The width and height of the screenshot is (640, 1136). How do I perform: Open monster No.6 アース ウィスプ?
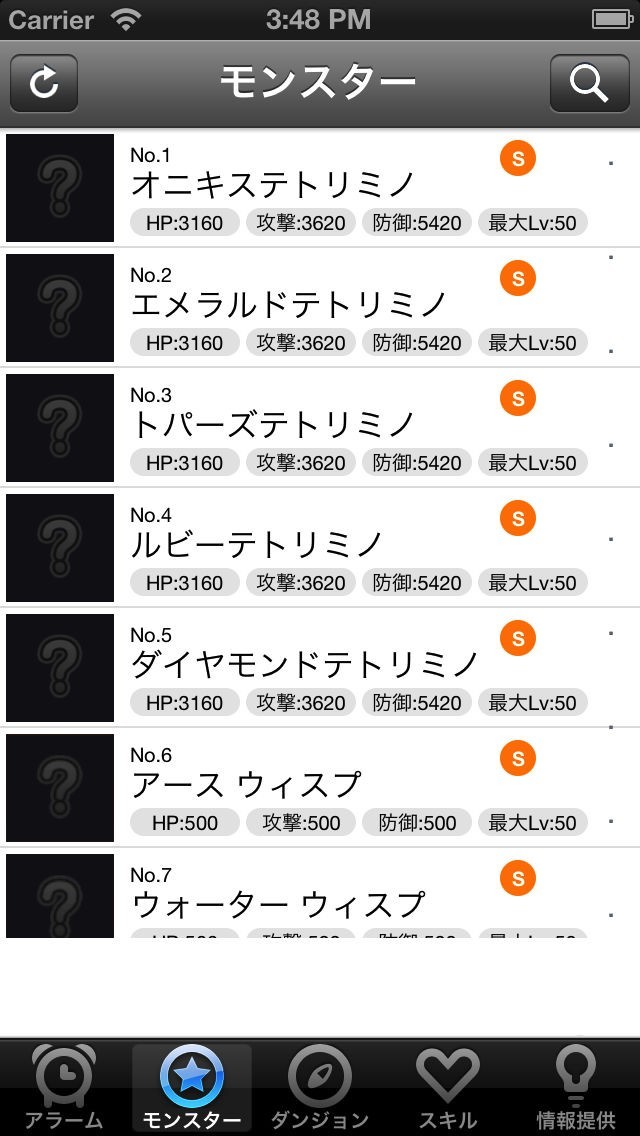(x=320, y=788)
